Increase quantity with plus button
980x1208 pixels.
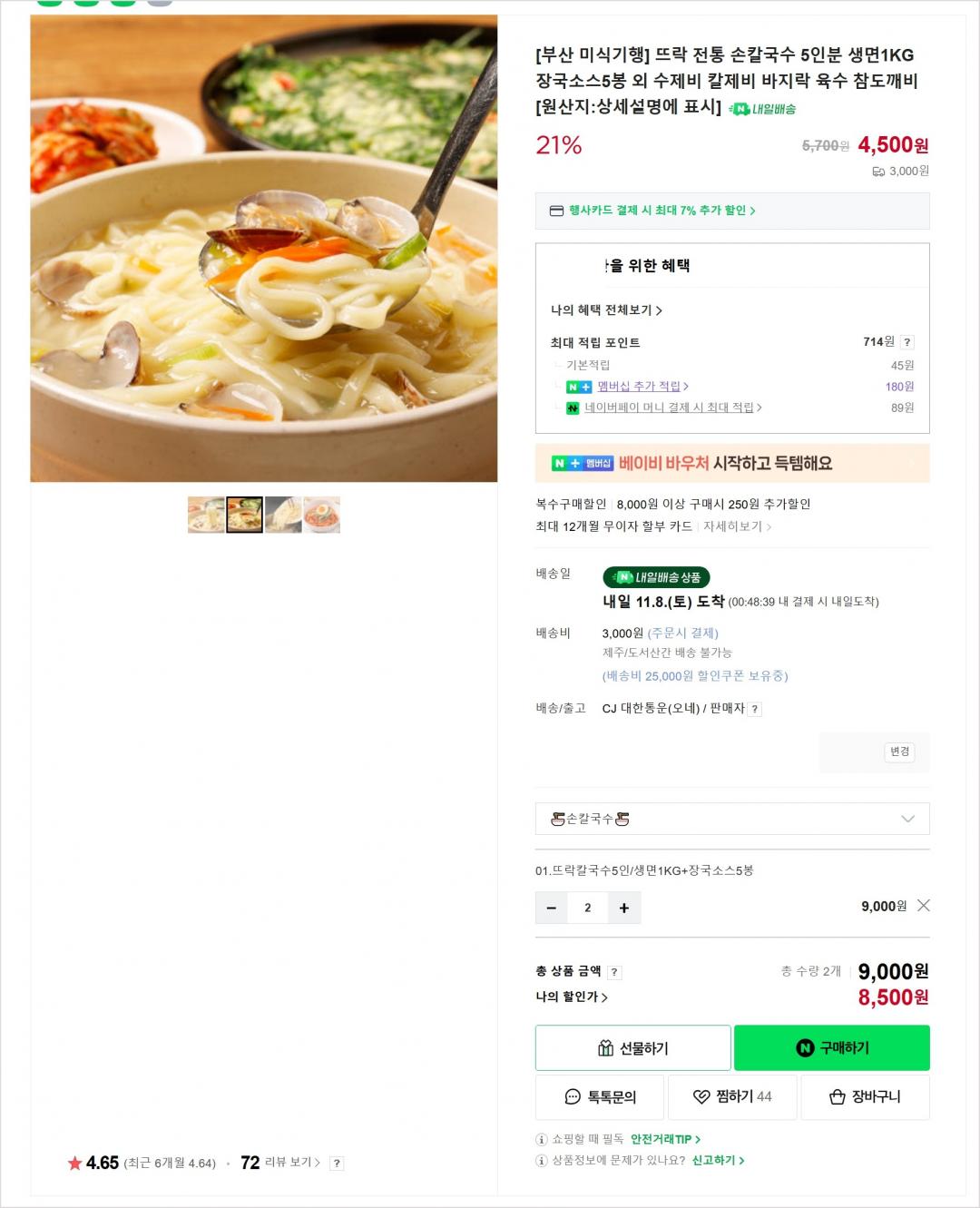click(x=624, y=908)
